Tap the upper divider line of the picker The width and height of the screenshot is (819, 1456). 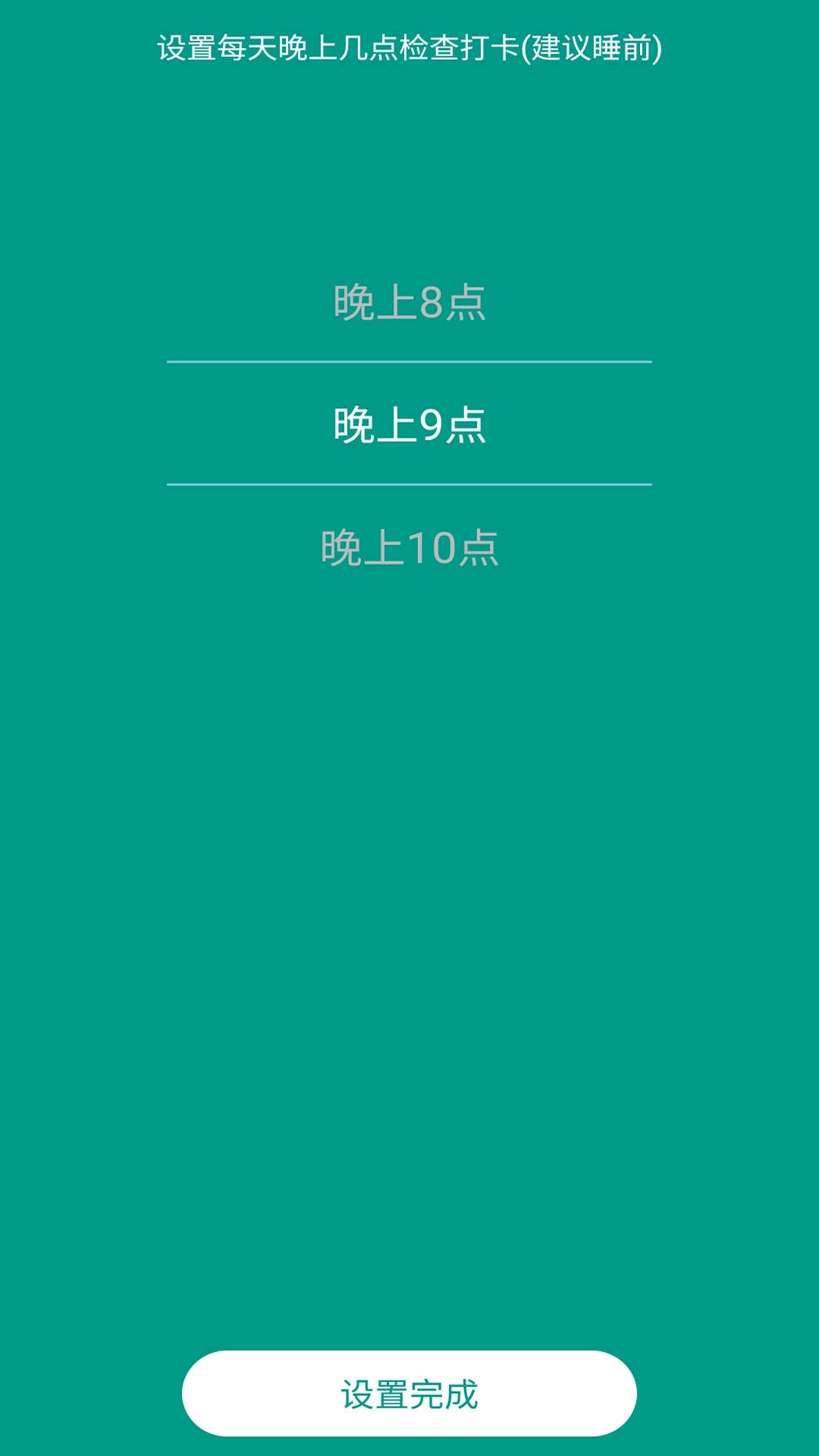[x=409, y=362]
